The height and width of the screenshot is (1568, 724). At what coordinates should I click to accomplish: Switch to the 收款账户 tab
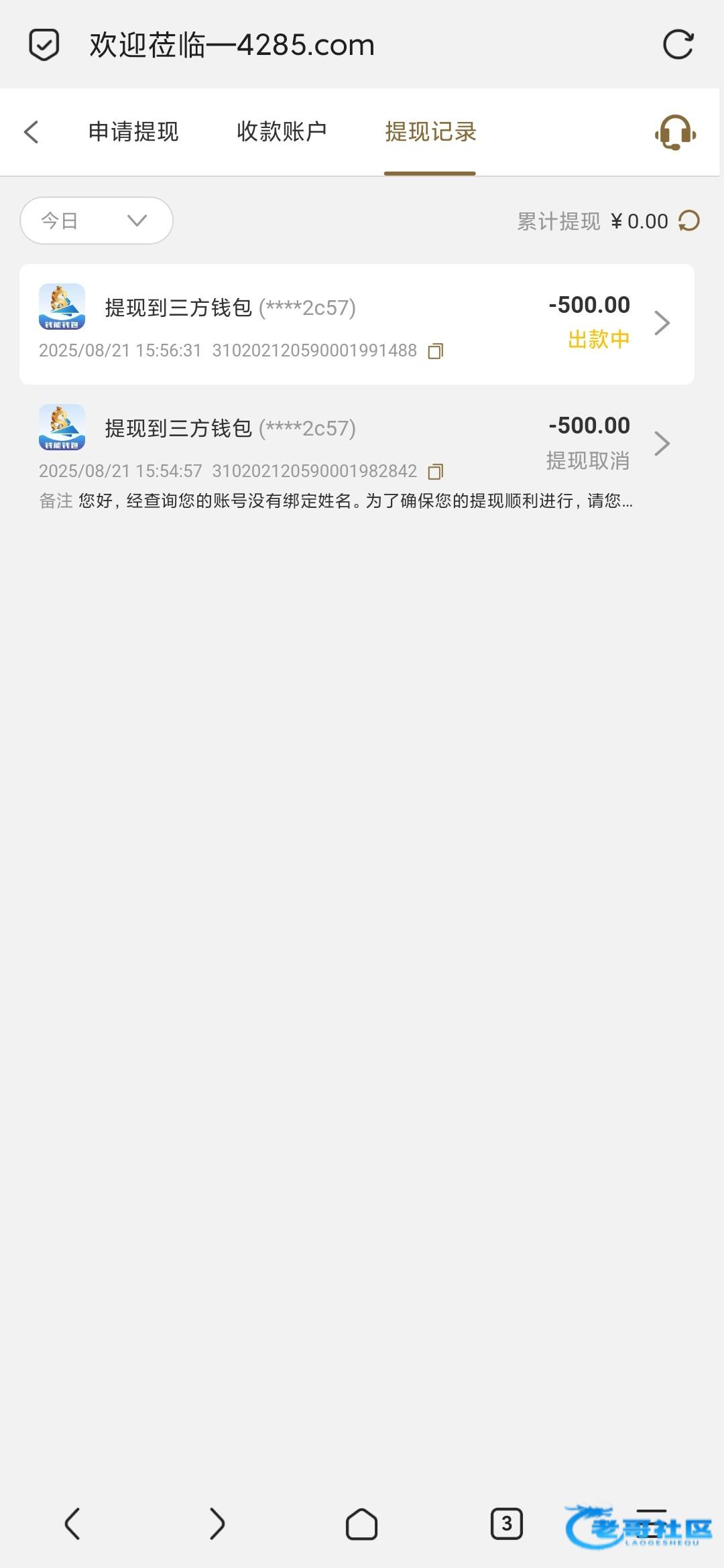point(282,132)
